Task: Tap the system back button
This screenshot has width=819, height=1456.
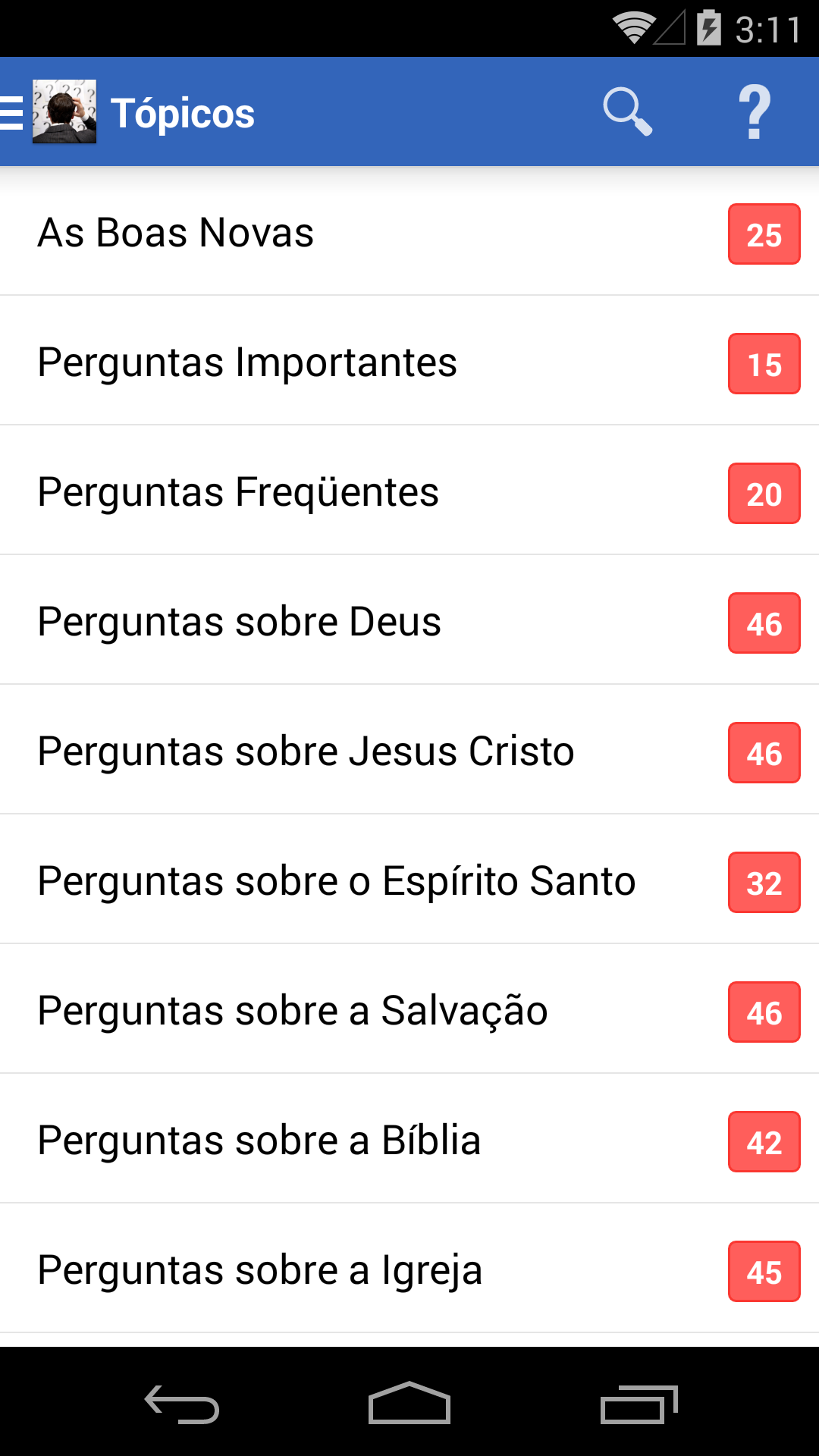Action: (182, 1404)
